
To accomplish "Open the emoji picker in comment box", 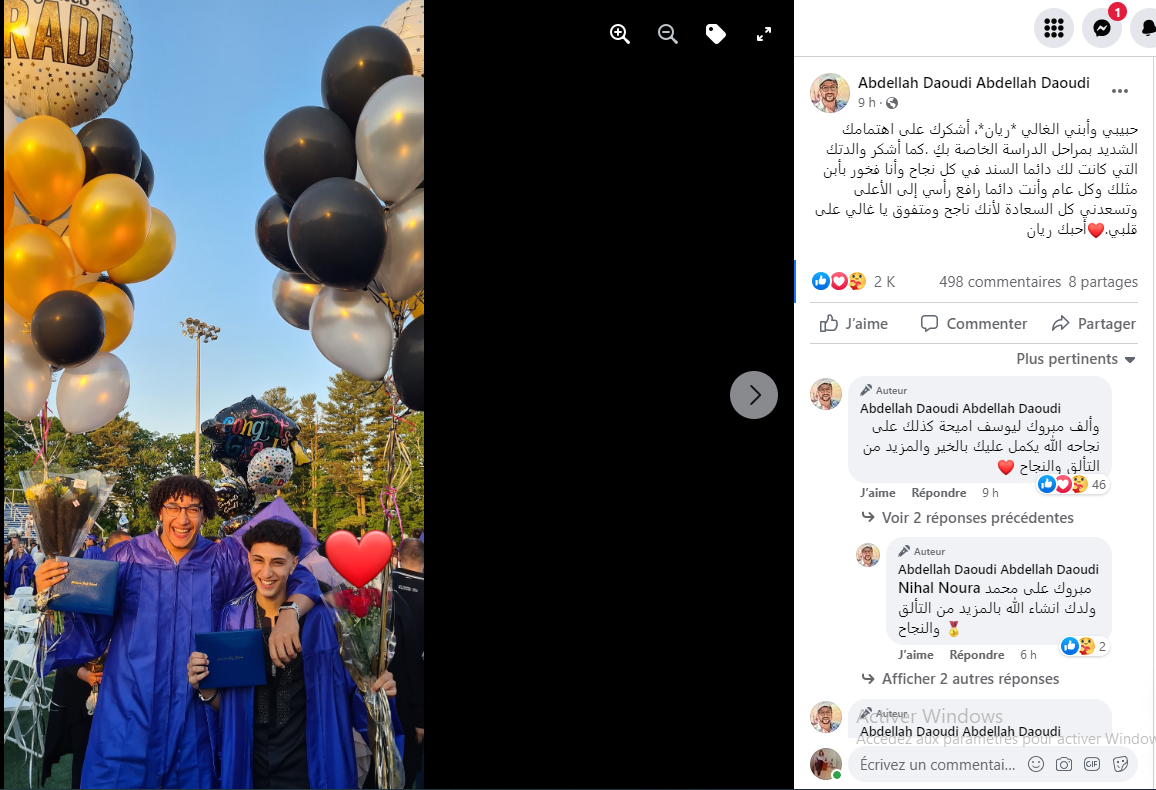I will click(x=1036, y=764).
